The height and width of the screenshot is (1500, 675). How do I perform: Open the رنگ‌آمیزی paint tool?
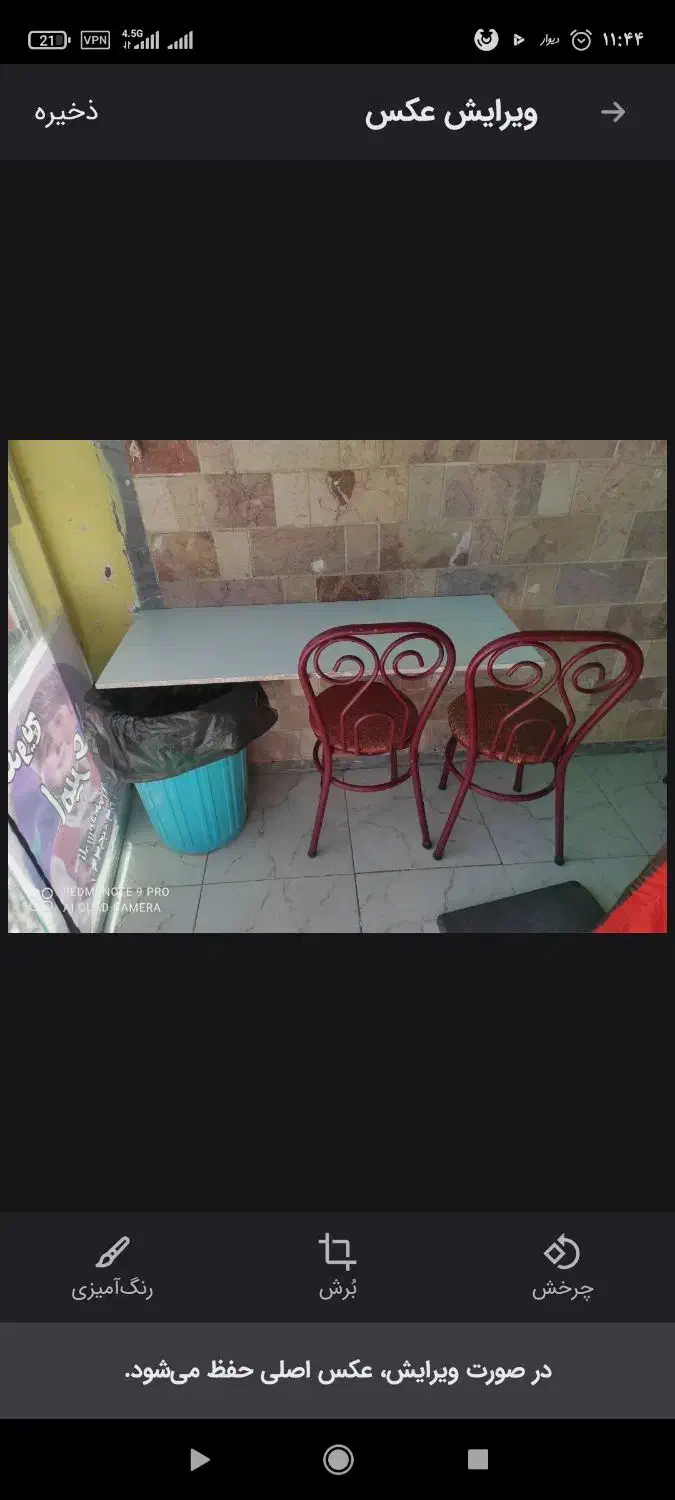click(112, 1267)
